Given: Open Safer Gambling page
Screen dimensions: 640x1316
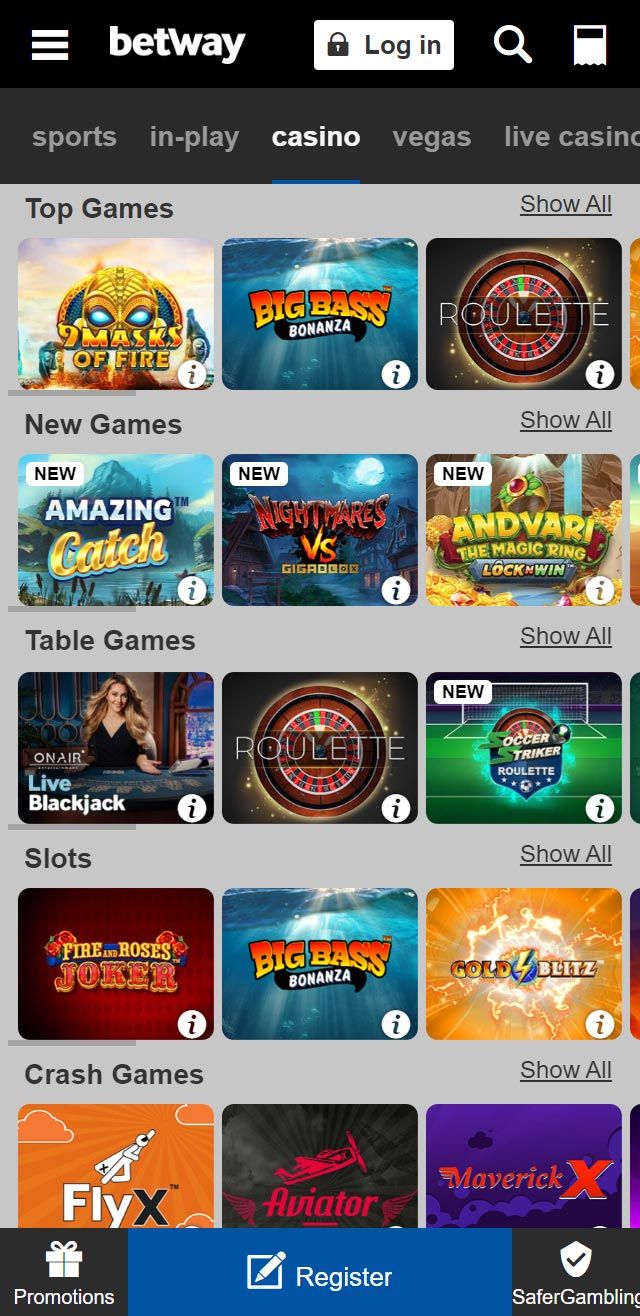Looking at the screenshot, I should click(576, 1272).
